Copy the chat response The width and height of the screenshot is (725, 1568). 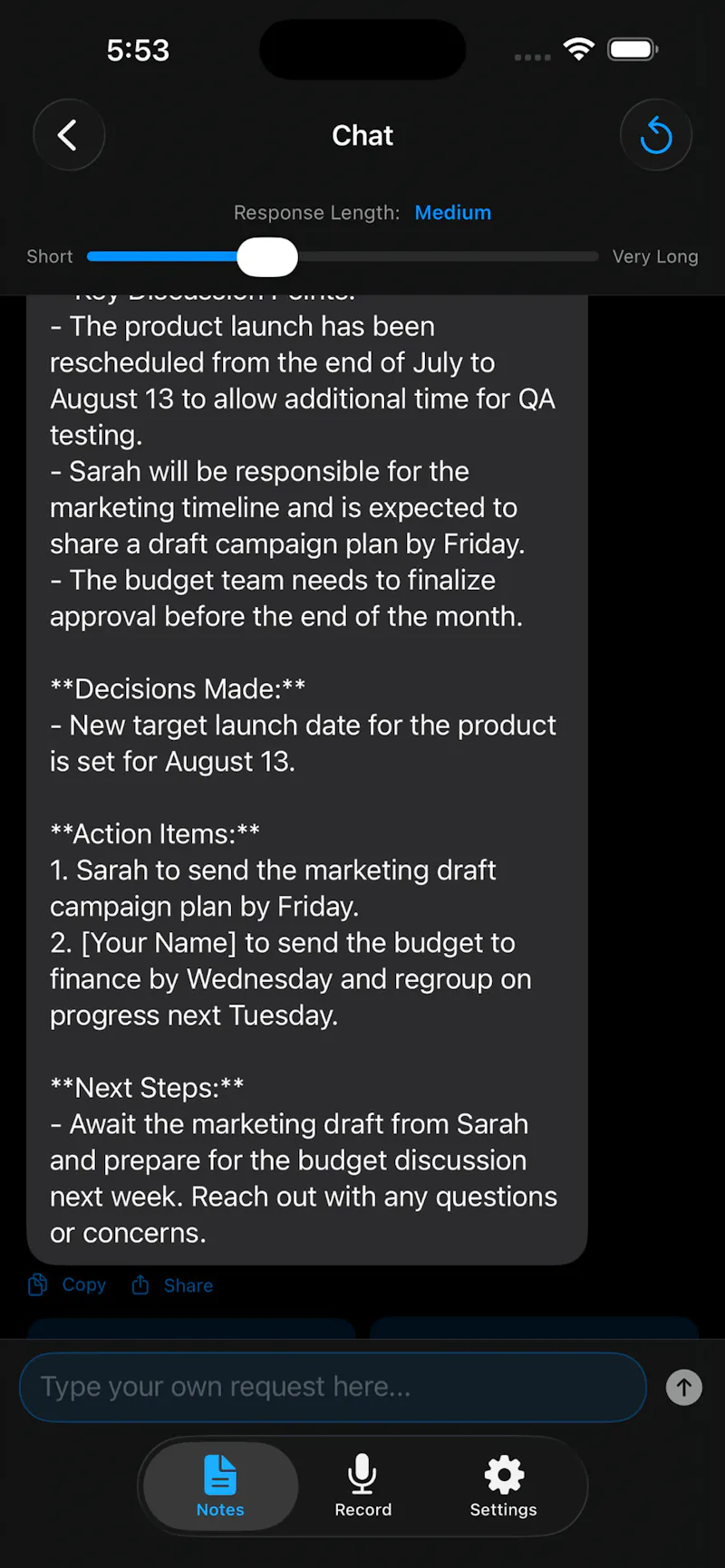pyautogui.click(x=67, y=1284)
